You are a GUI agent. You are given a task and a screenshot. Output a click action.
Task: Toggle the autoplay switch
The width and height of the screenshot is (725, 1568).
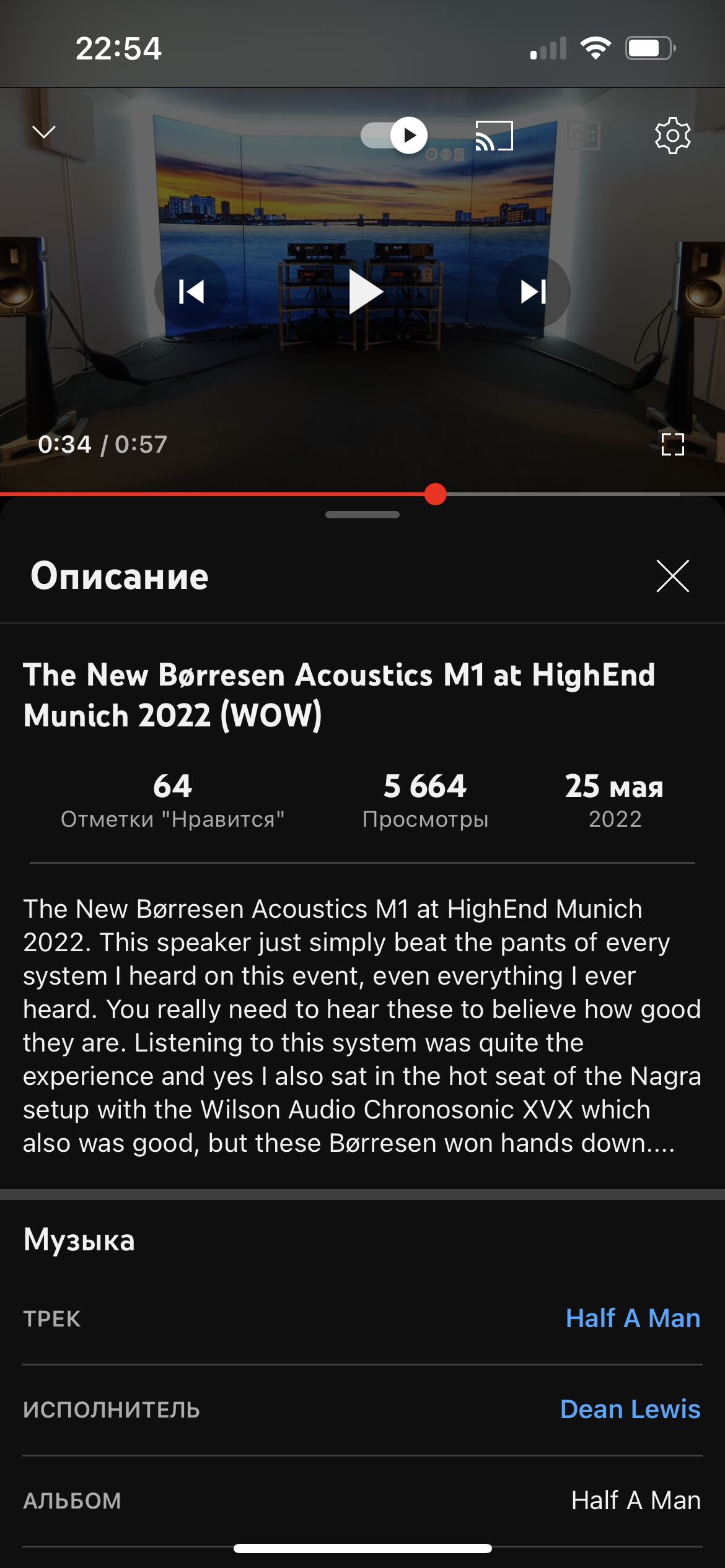pos(394,135)
